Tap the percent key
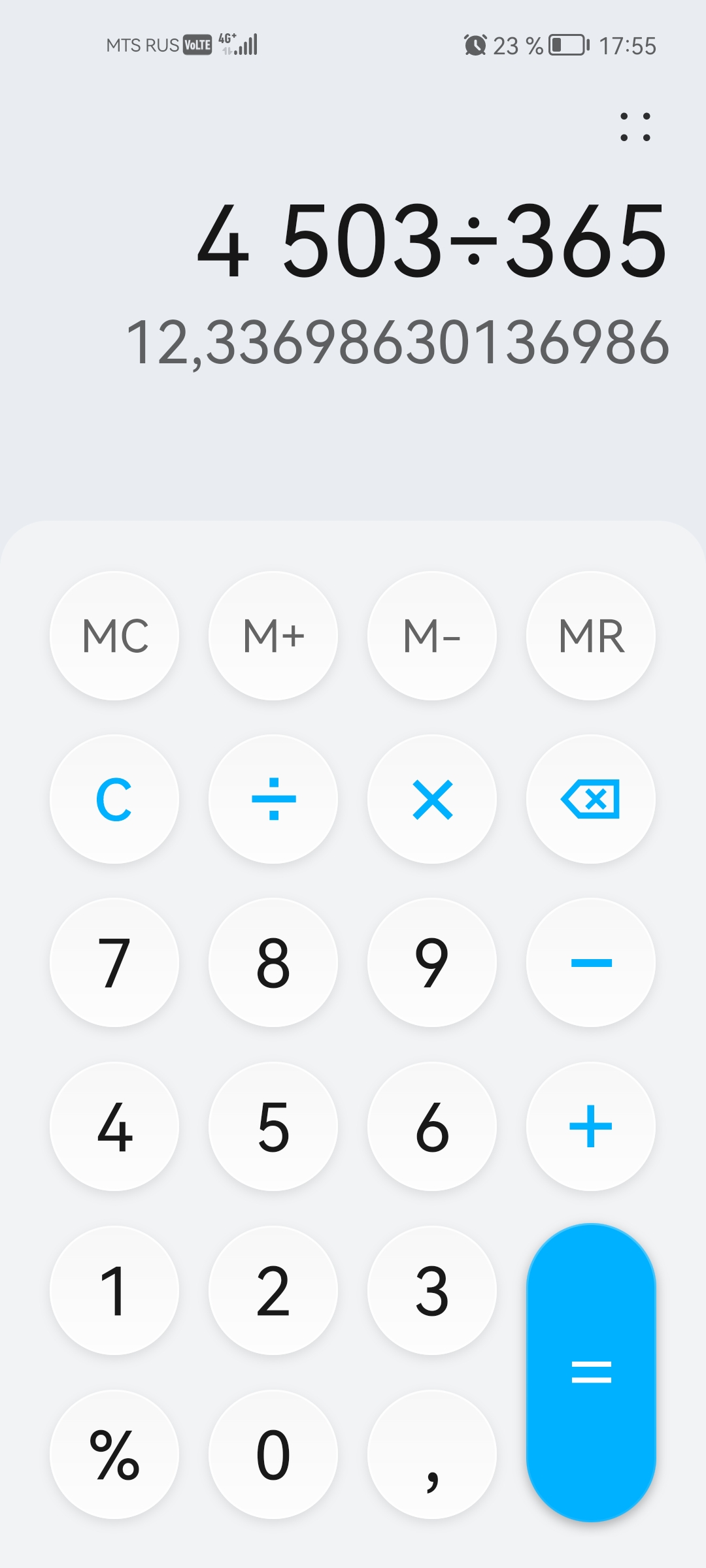 click(x=114, y=1454)
